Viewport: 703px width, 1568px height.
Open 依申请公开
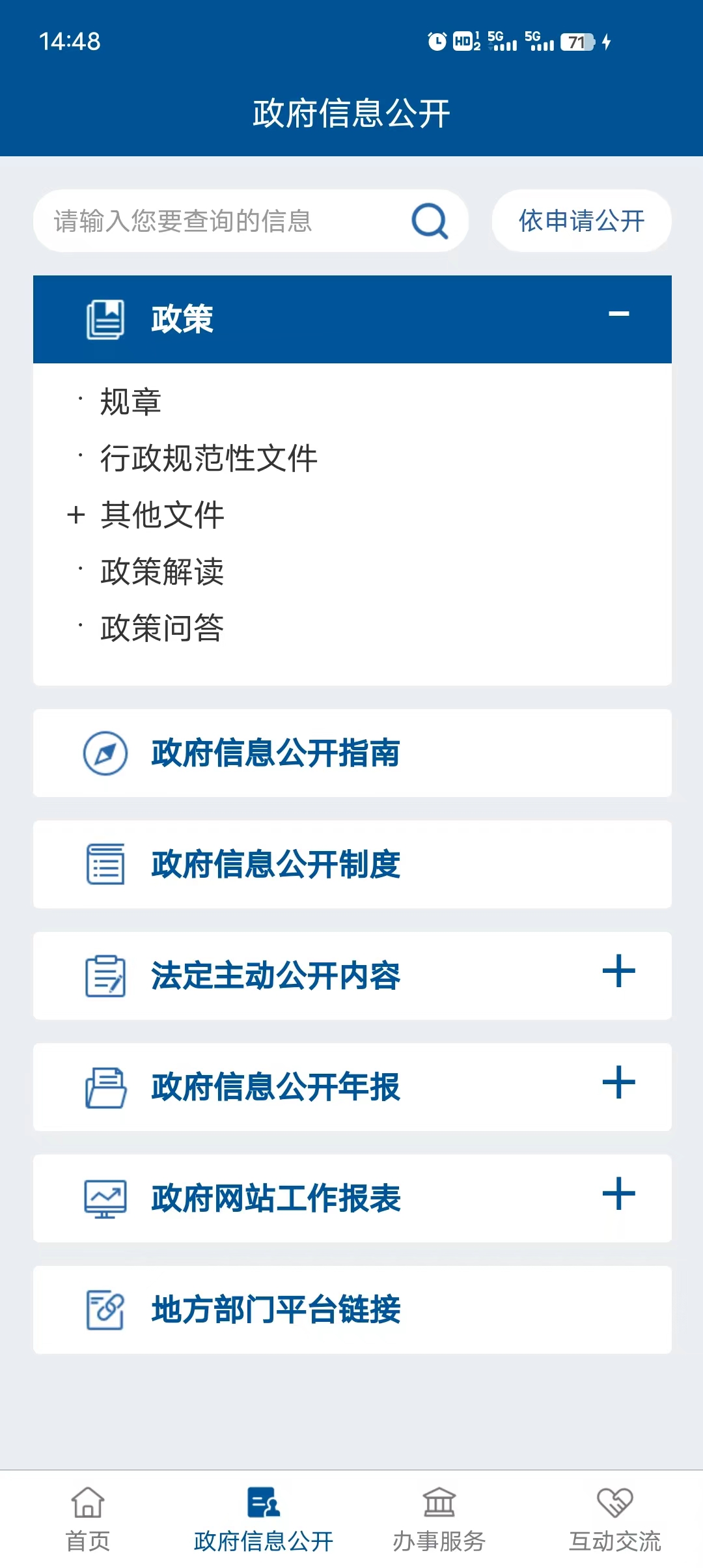coord(581,221)
